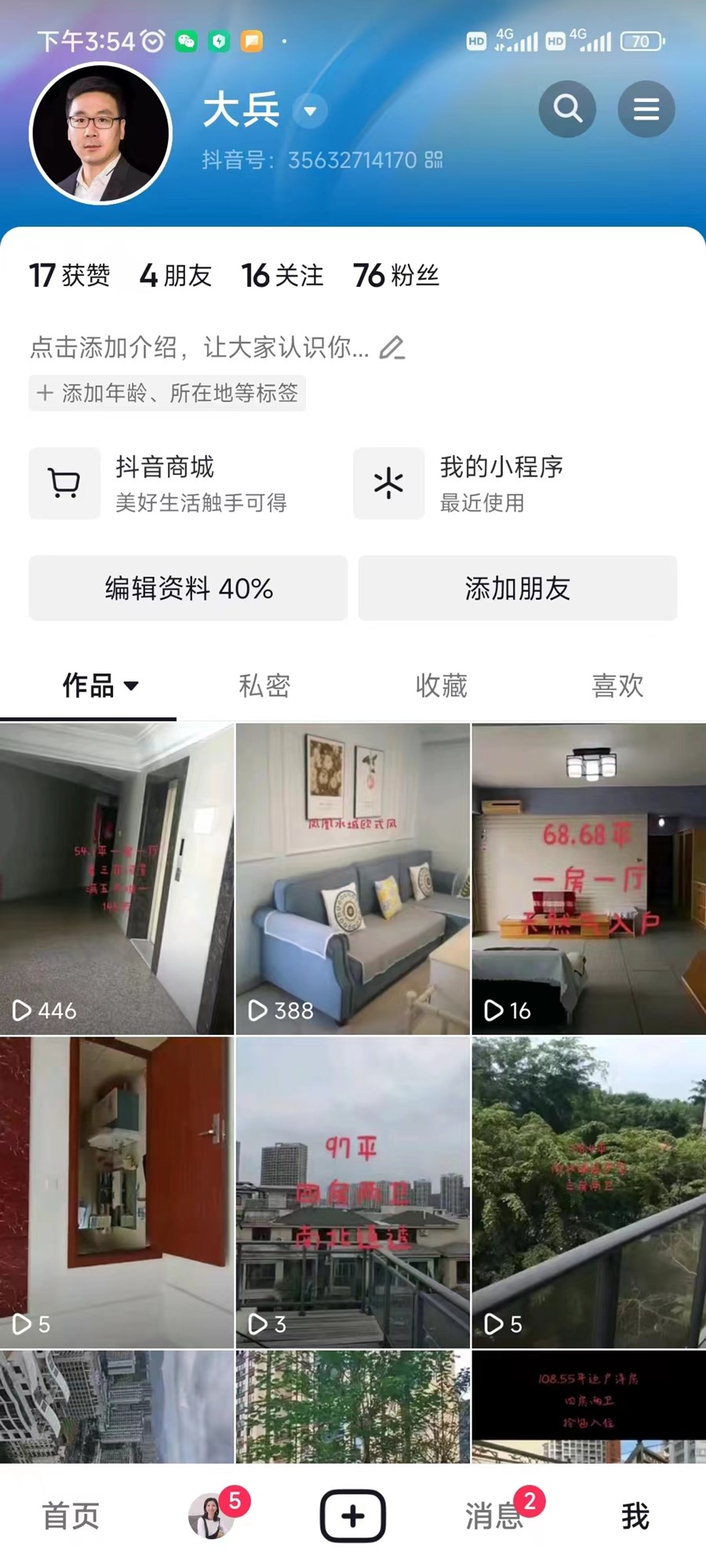Tap the plus icon to create a video
Screen dimensions: 706x1568
352,1515
